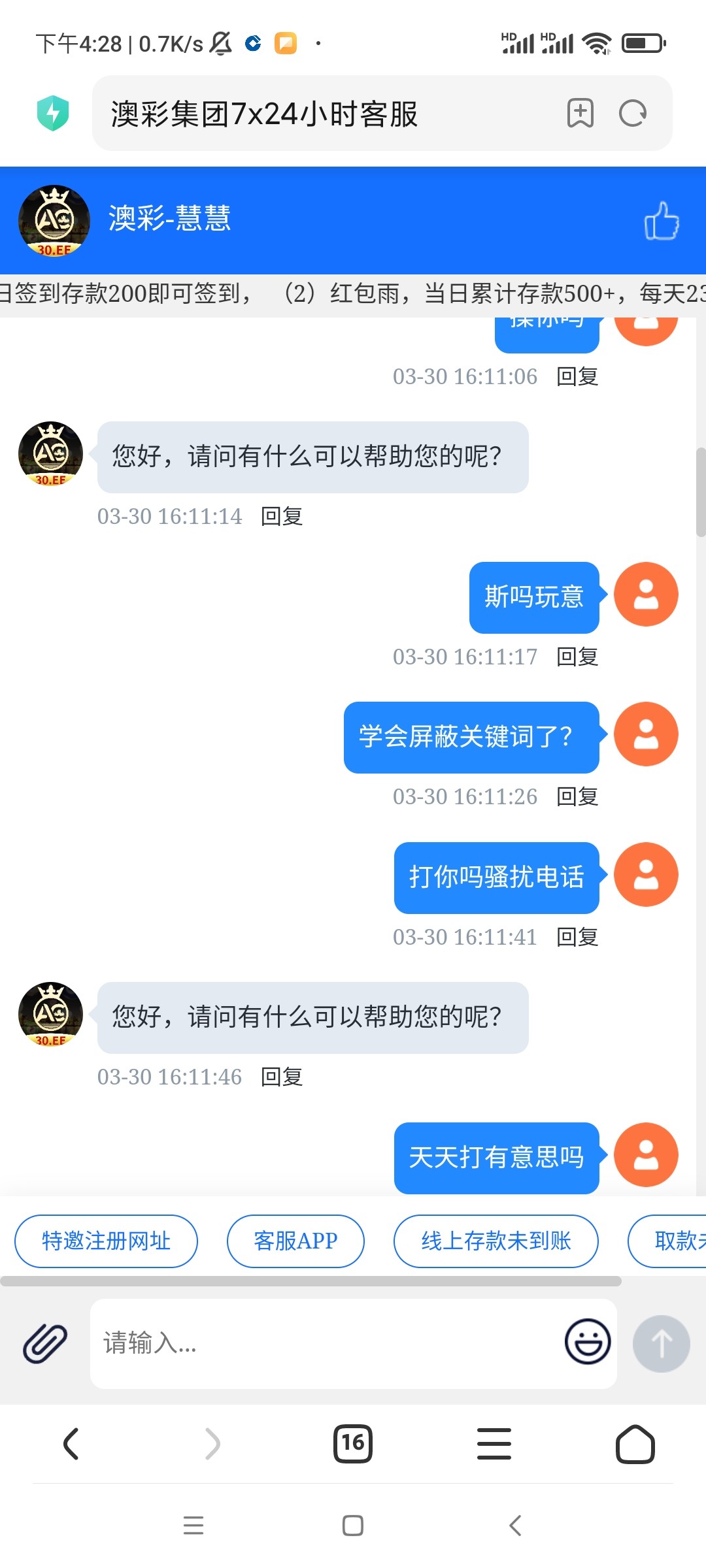Reply to the agent message sent at 16:11:46
The image size is (706, 1568).
[281, 1077]
